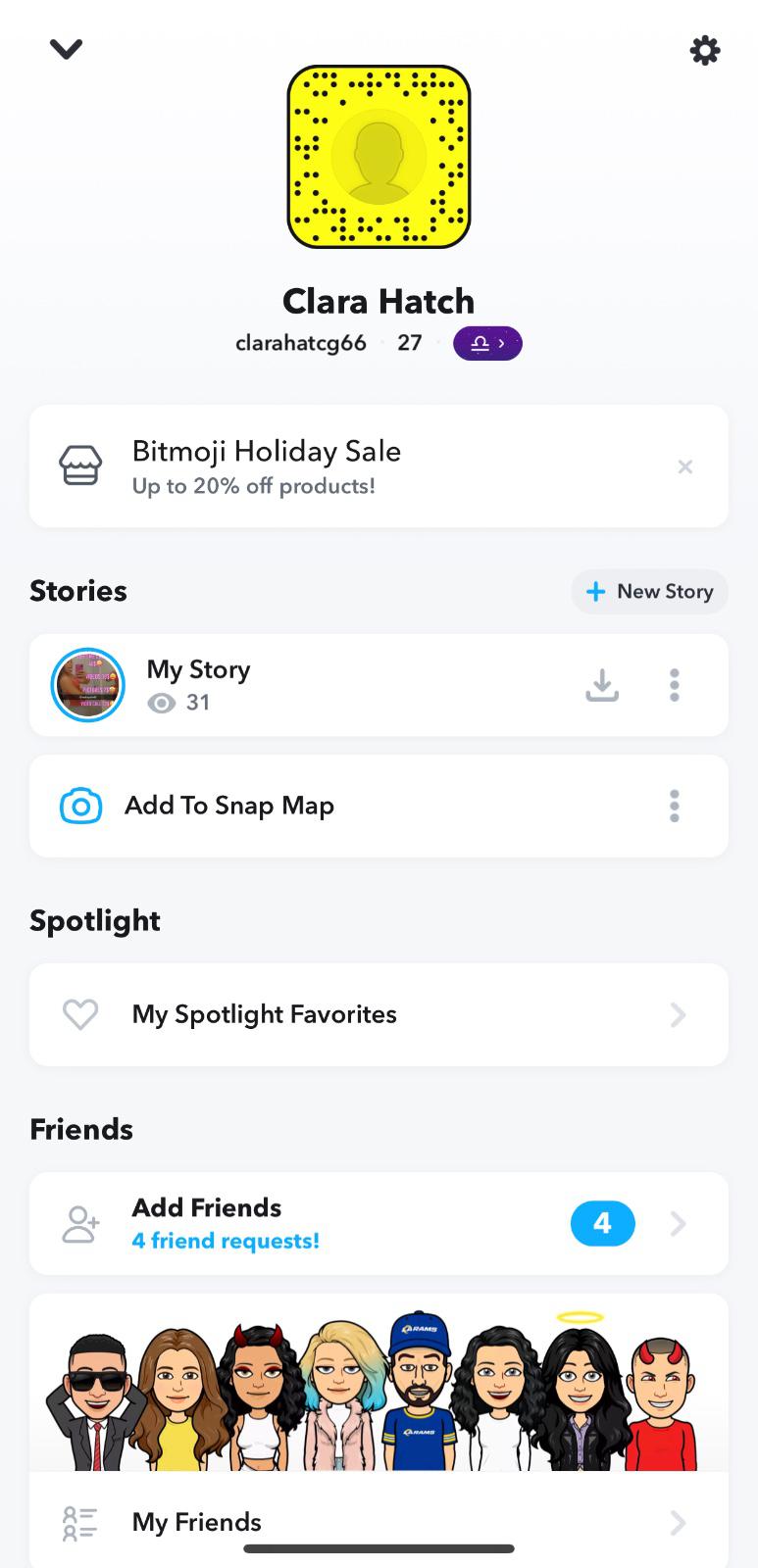Open the Snapcode profile picture

[379, 157]
